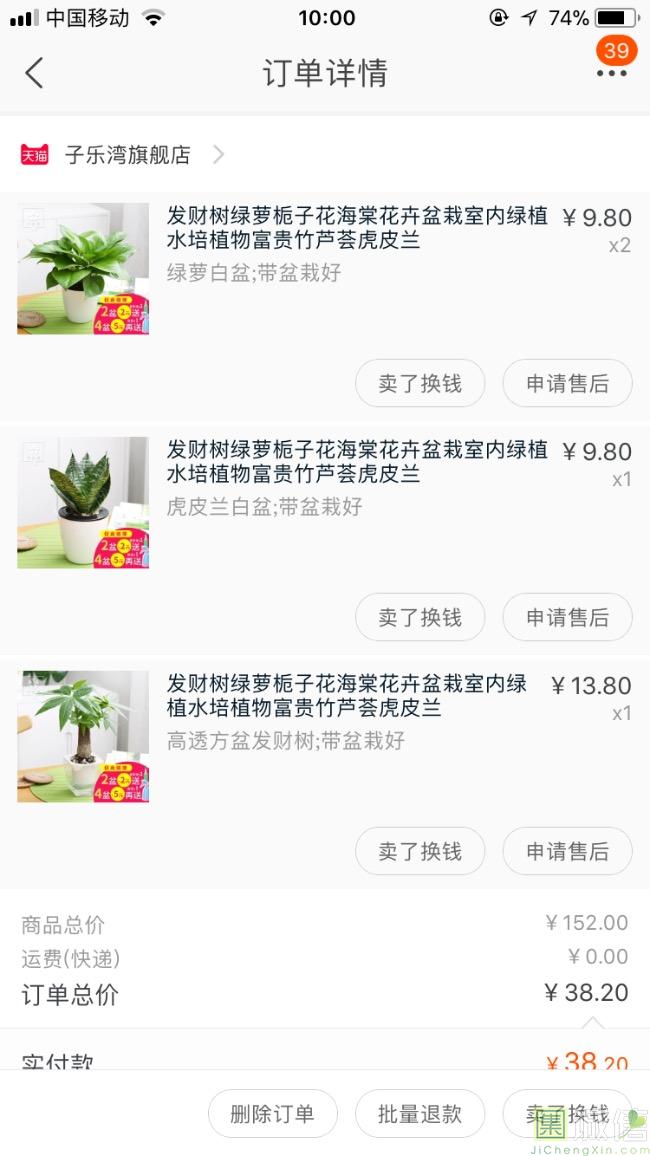Open the three-dot overflow menu
The image size is (650, 1156).
(611, 73)
